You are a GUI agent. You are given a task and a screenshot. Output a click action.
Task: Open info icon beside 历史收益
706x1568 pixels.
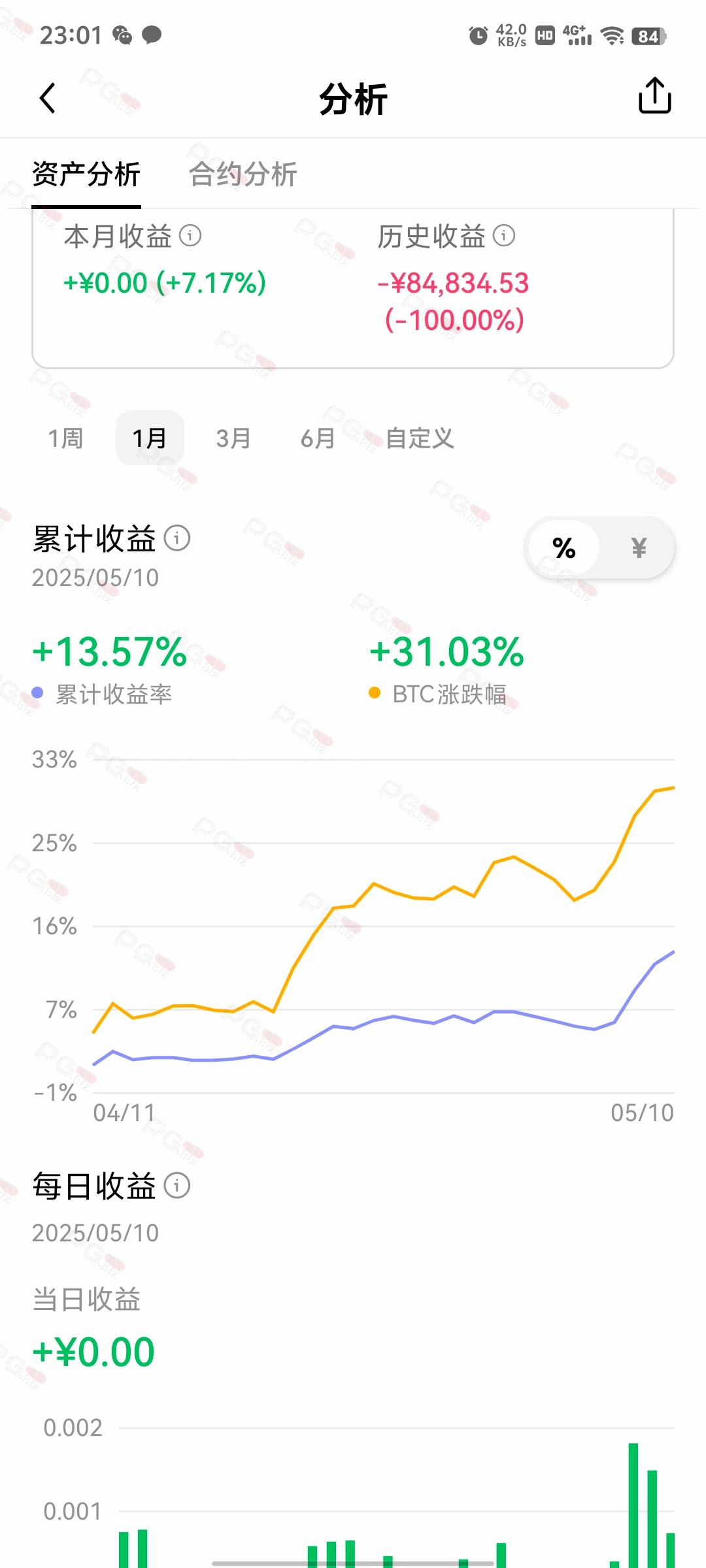pyautogui.click(x=504, y=235)
